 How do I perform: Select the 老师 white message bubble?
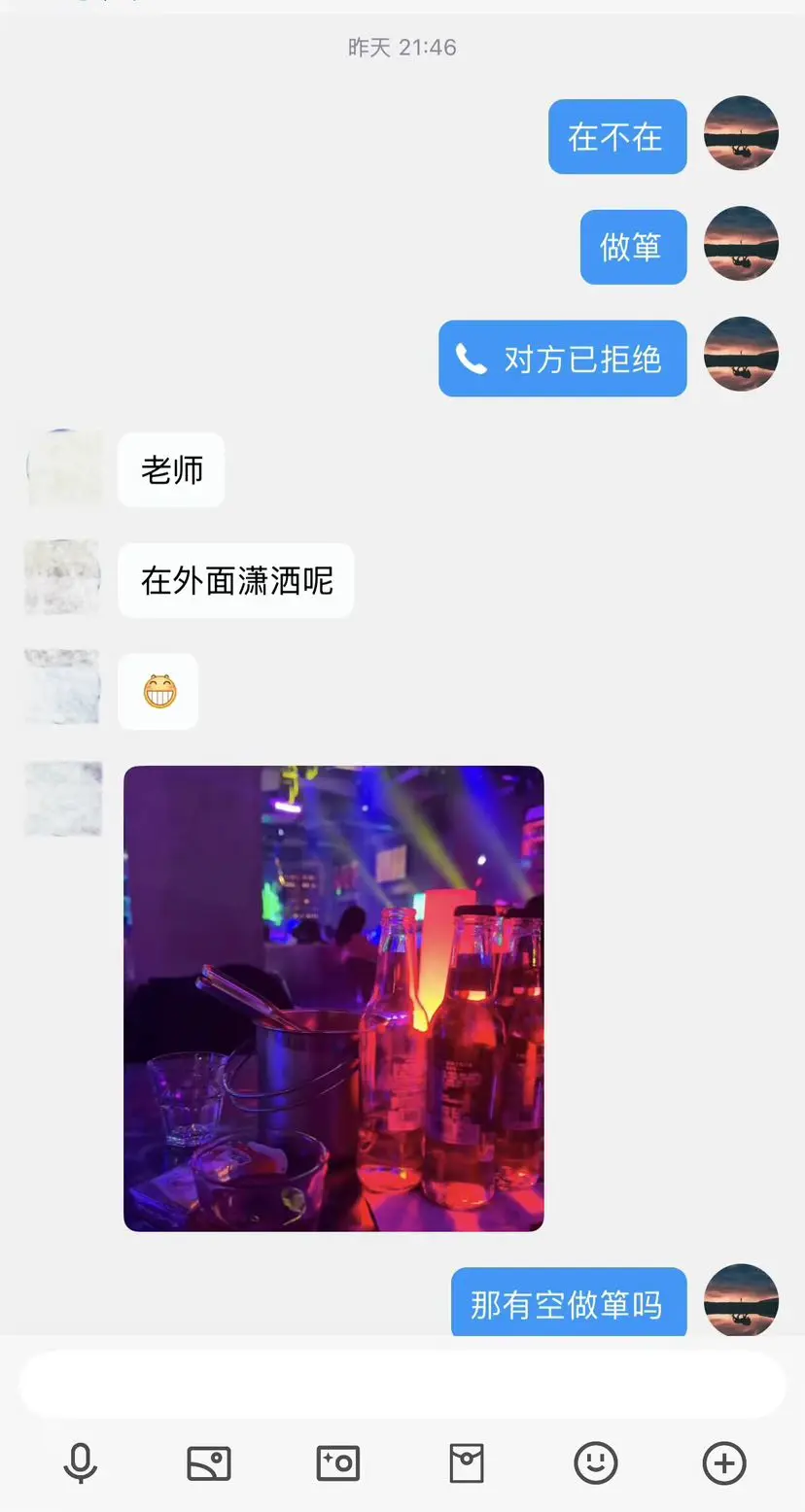(170, 469)
